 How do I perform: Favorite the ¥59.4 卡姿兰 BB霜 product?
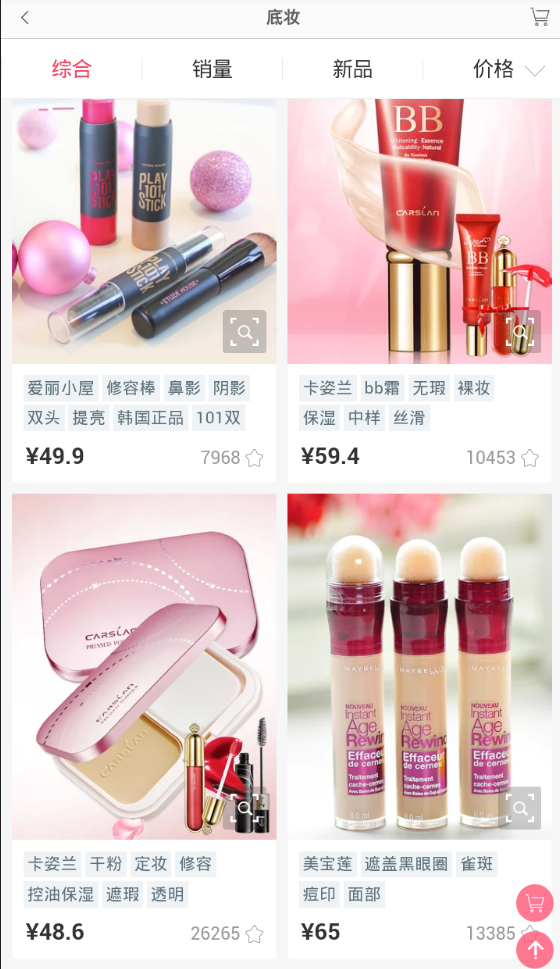point(530,458)
